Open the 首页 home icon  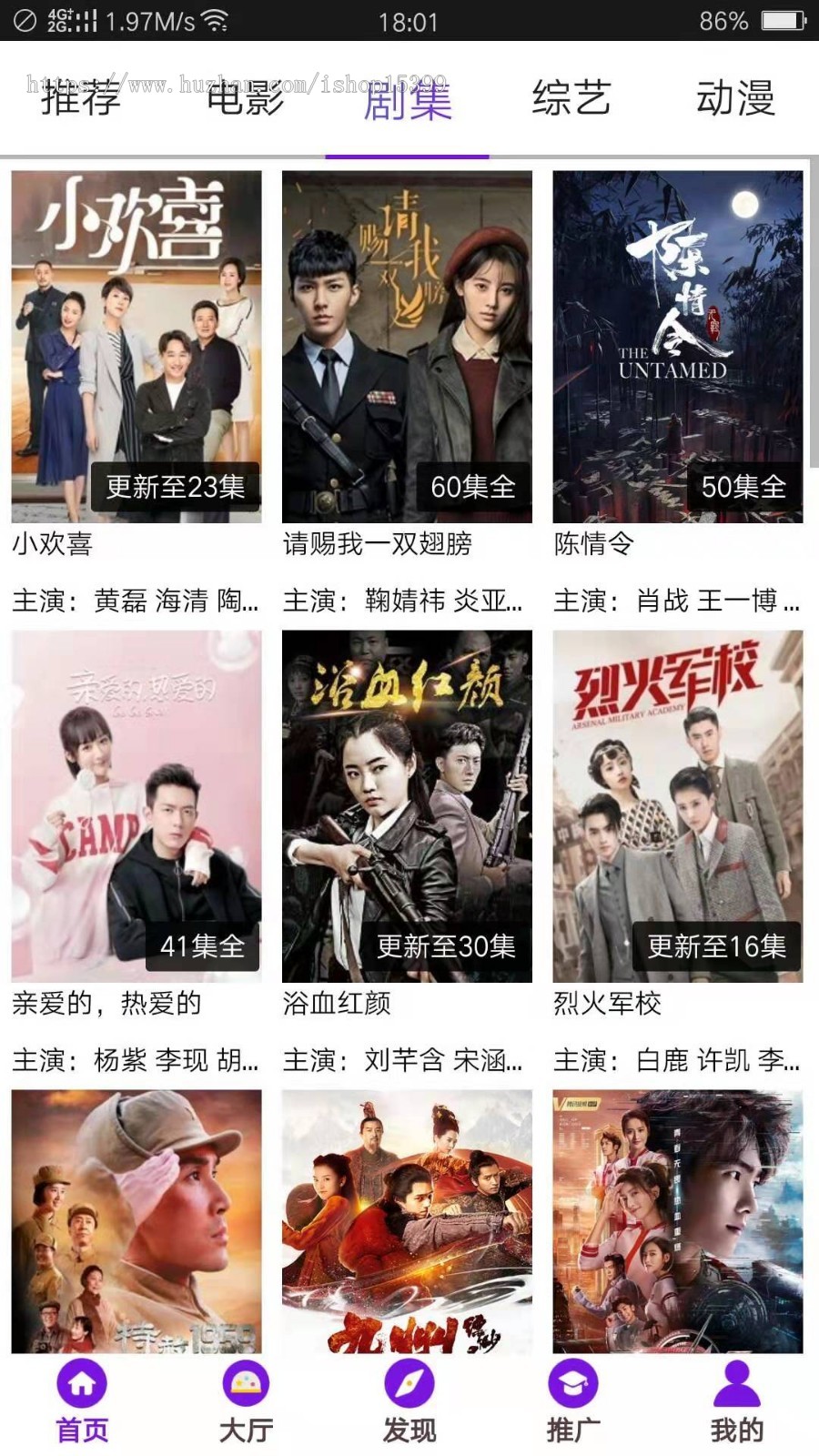coord(83,1386)
